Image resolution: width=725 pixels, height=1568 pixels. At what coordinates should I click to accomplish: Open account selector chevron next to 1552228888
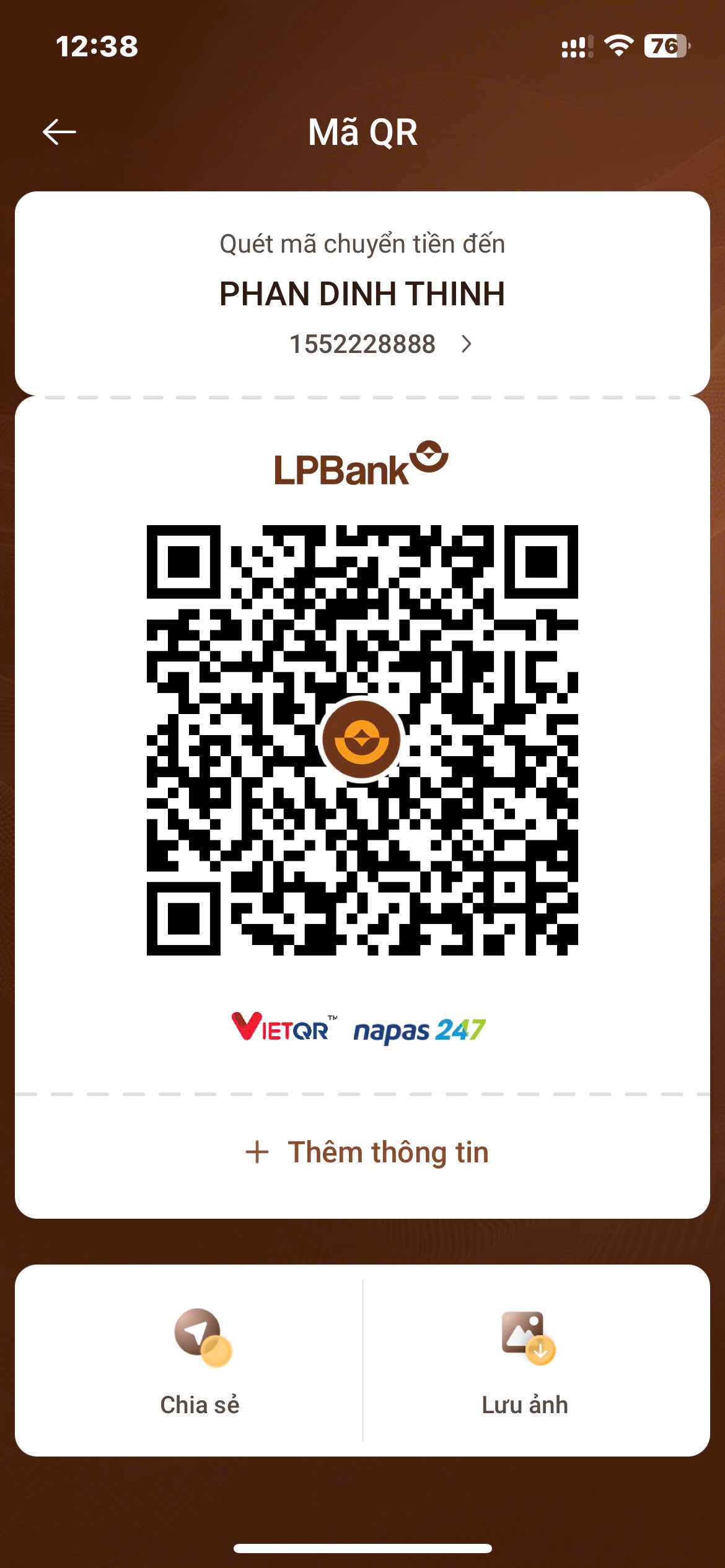point(467,344)
